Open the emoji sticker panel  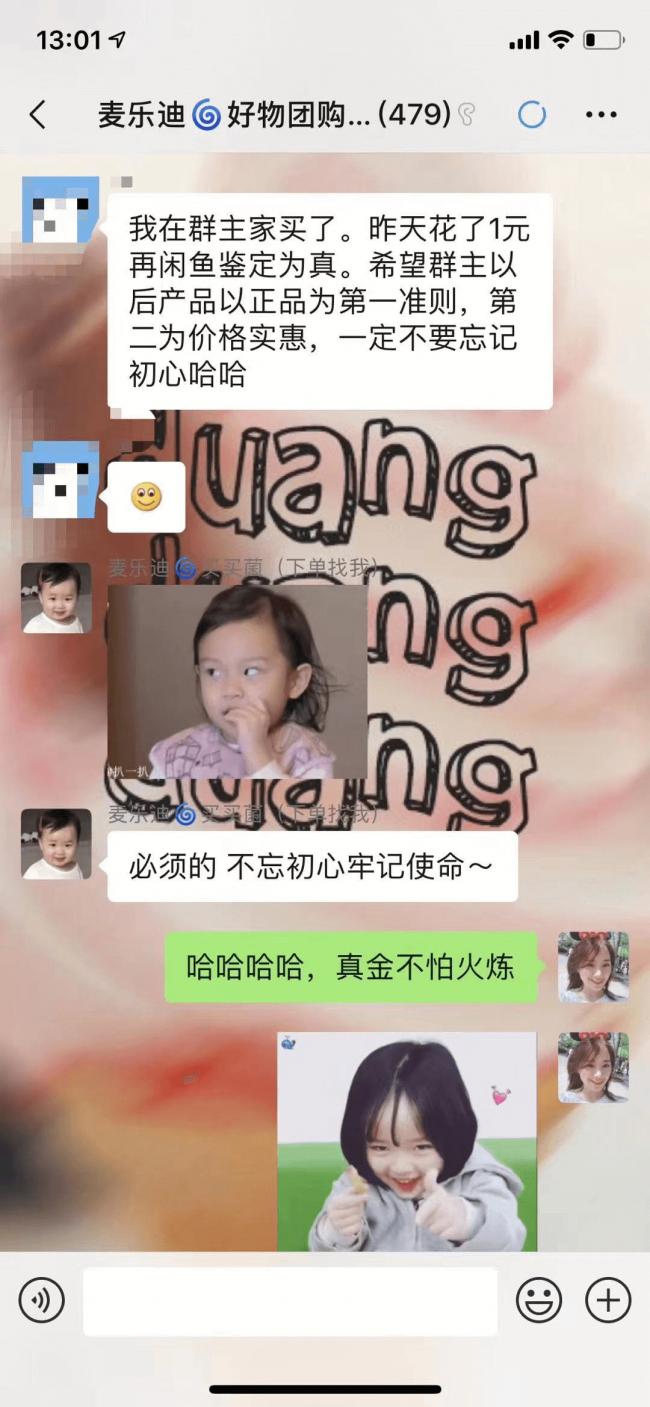pos(538,1300)
